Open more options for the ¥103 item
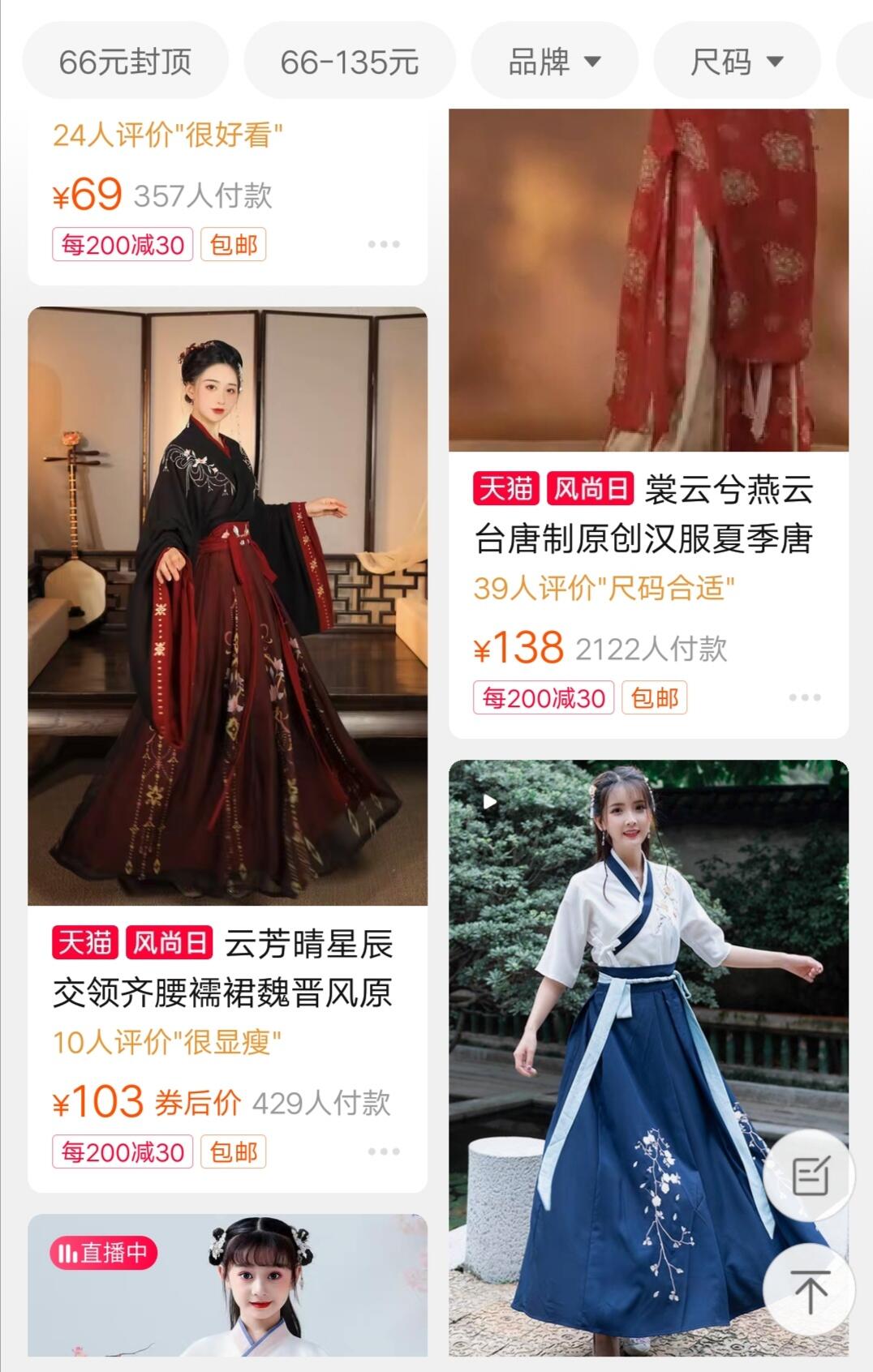Image resolution: width=873 pixels, height=1372 pixels. click(384, 1151)
